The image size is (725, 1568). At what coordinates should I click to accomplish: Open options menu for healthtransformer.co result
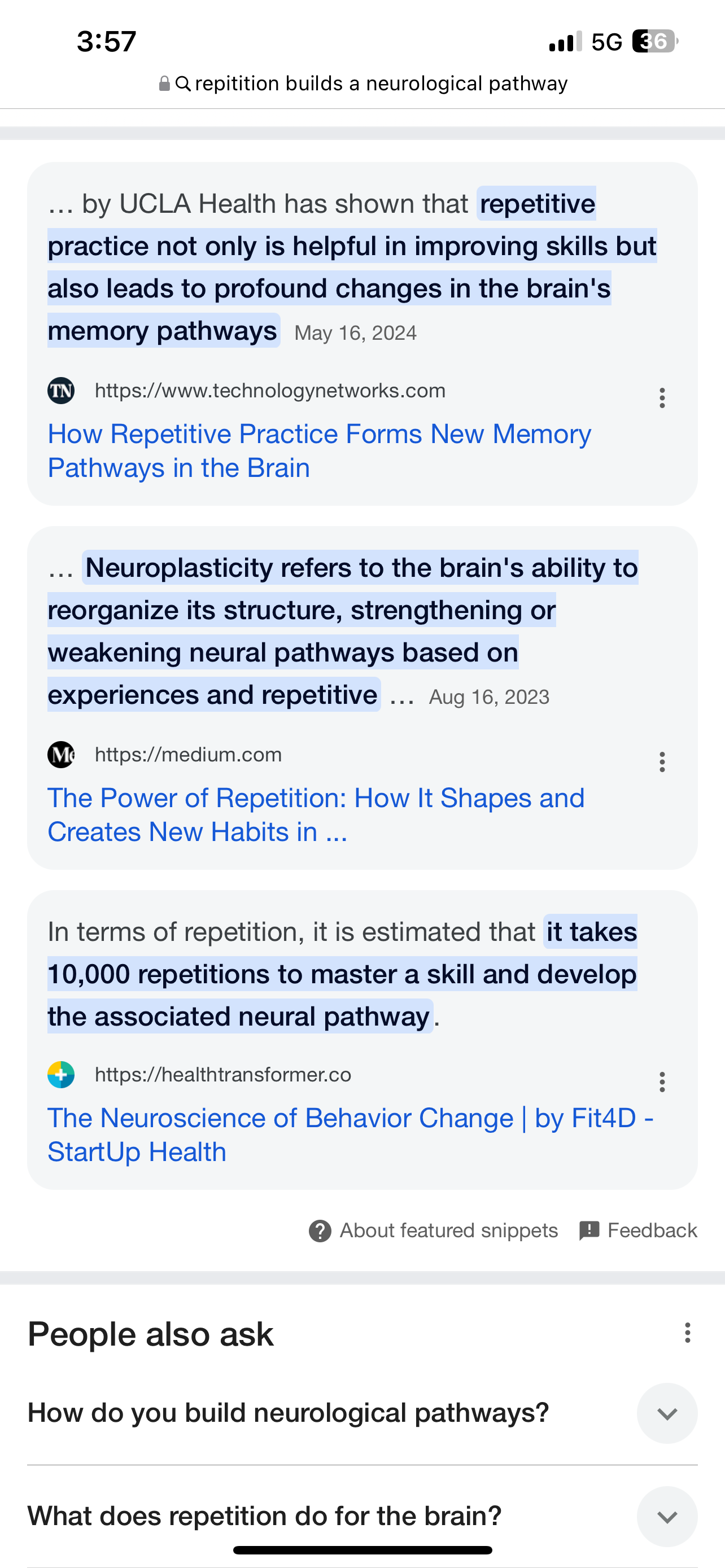tap(662, 1082)
